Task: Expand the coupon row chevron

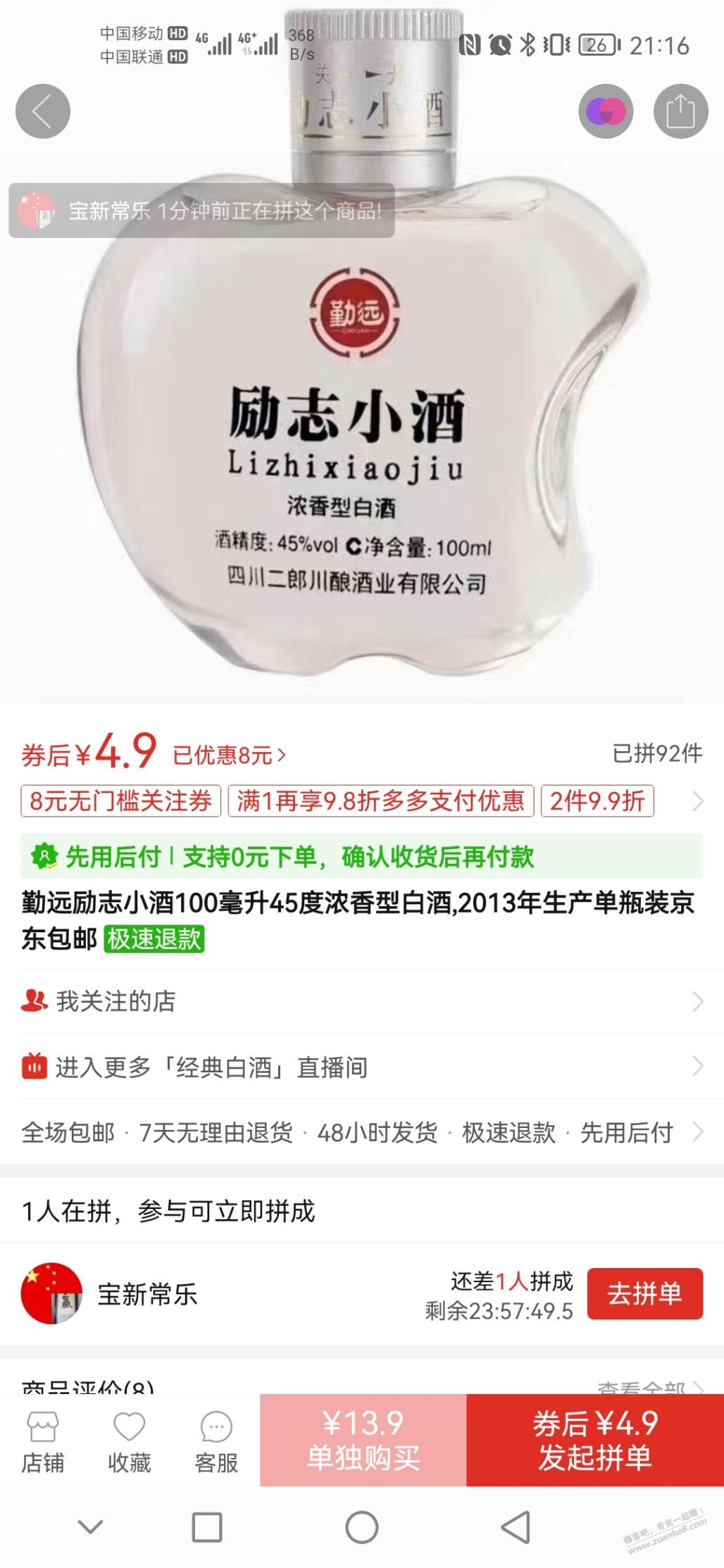Action: point(697,801)
